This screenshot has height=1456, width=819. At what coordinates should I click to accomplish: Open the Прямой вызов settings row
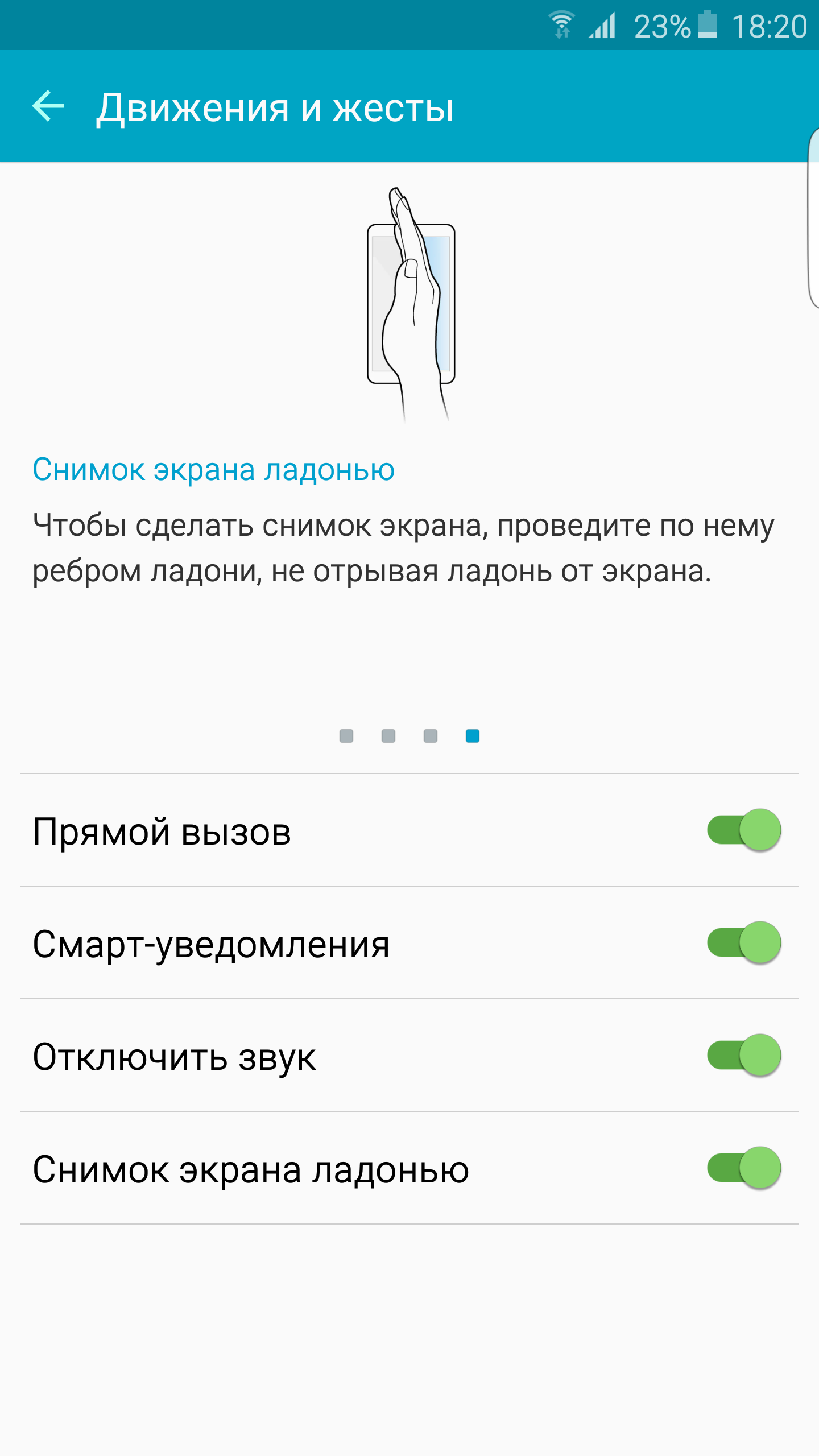coord(409,830)
